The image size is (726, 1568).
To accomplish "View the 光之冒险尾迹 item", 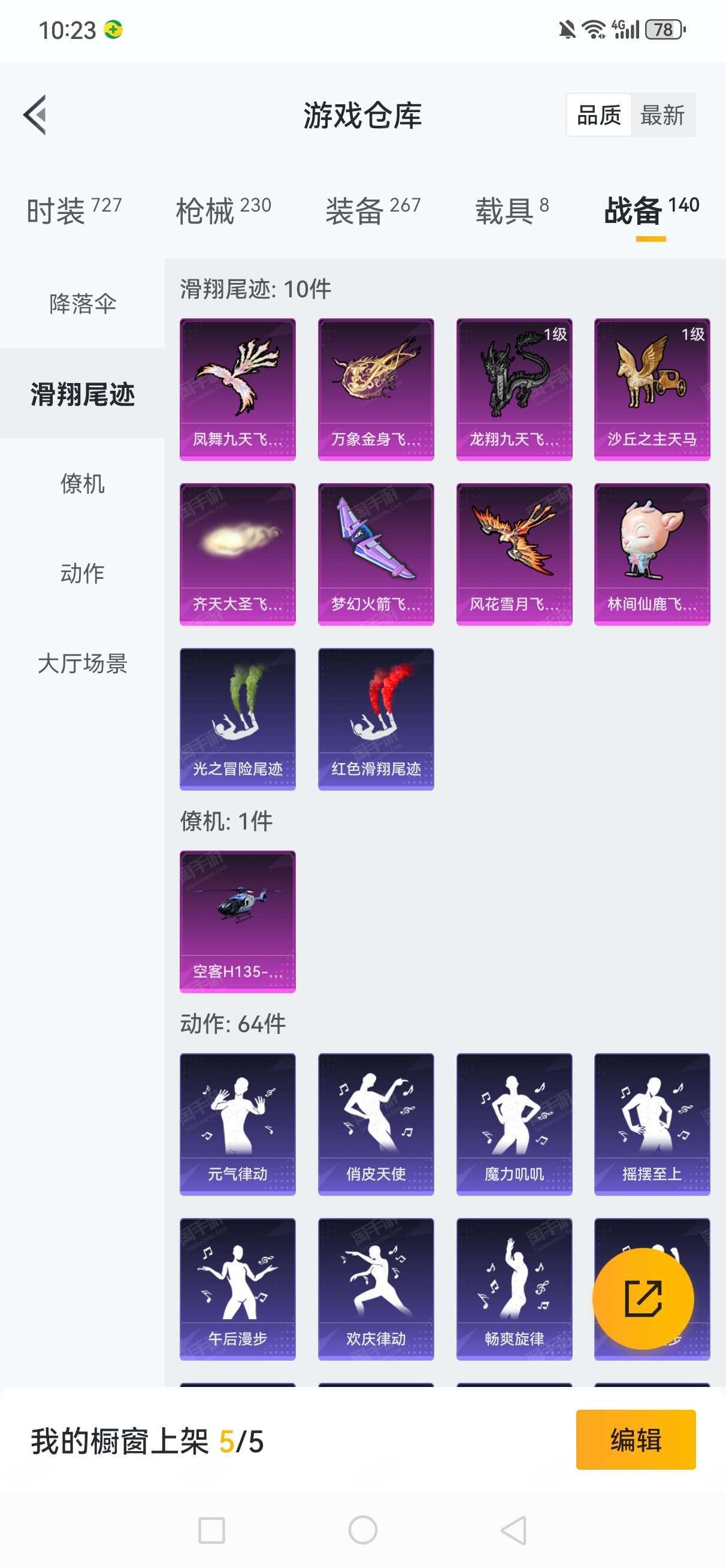I will [x=237, y=719].
